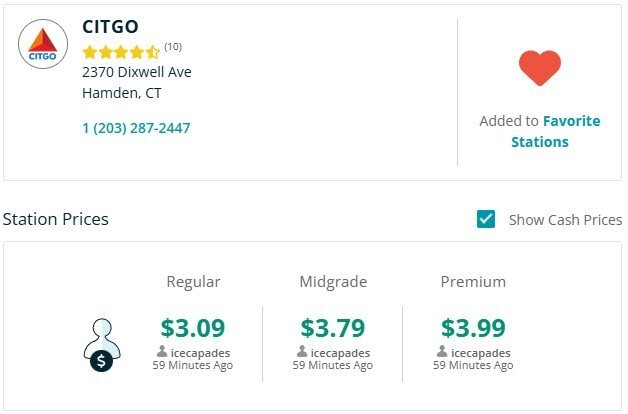Select the Premium price of $3.99
This screenshot has height=414, width=628.
[x=473, y=327]
